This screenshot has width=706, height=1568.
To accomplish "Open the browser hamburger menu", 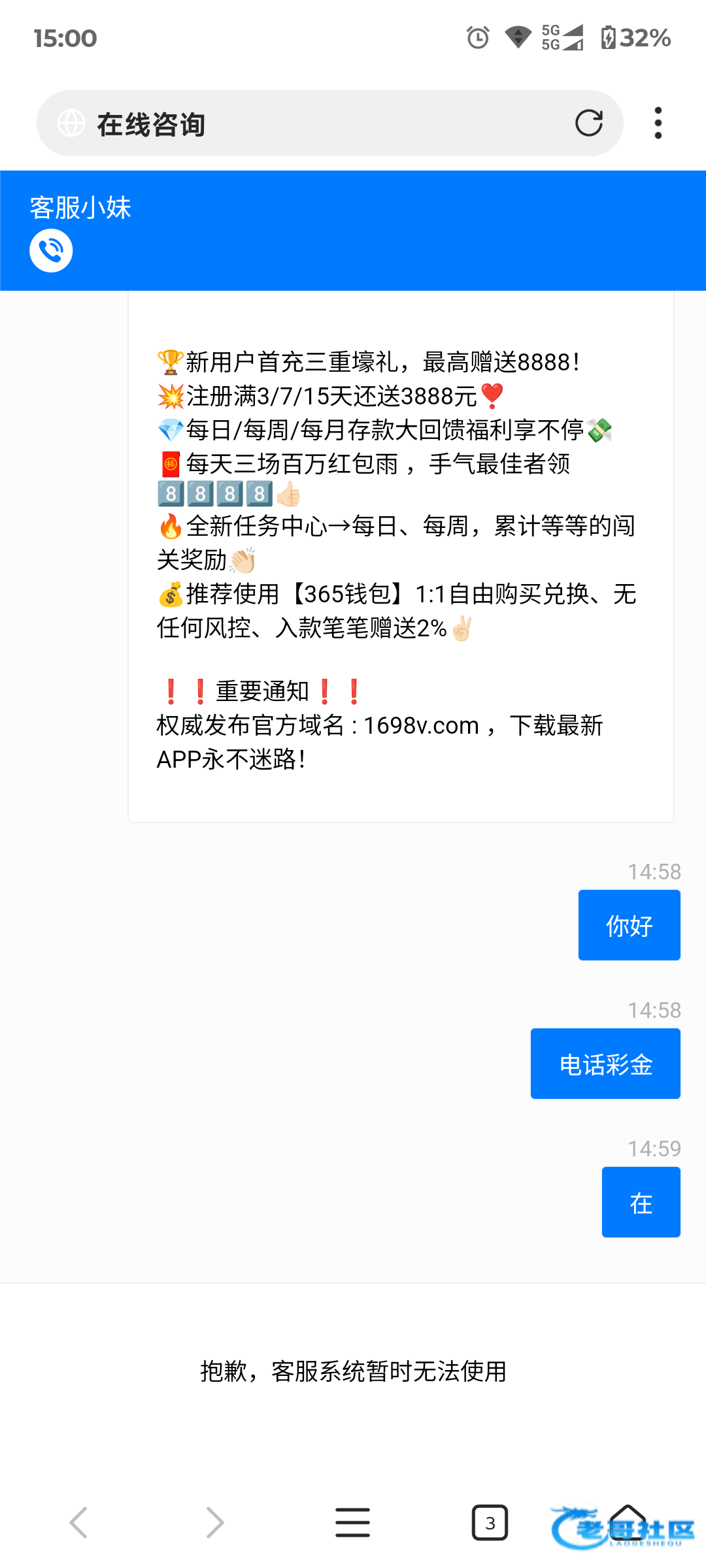I will coord(352,1522).
